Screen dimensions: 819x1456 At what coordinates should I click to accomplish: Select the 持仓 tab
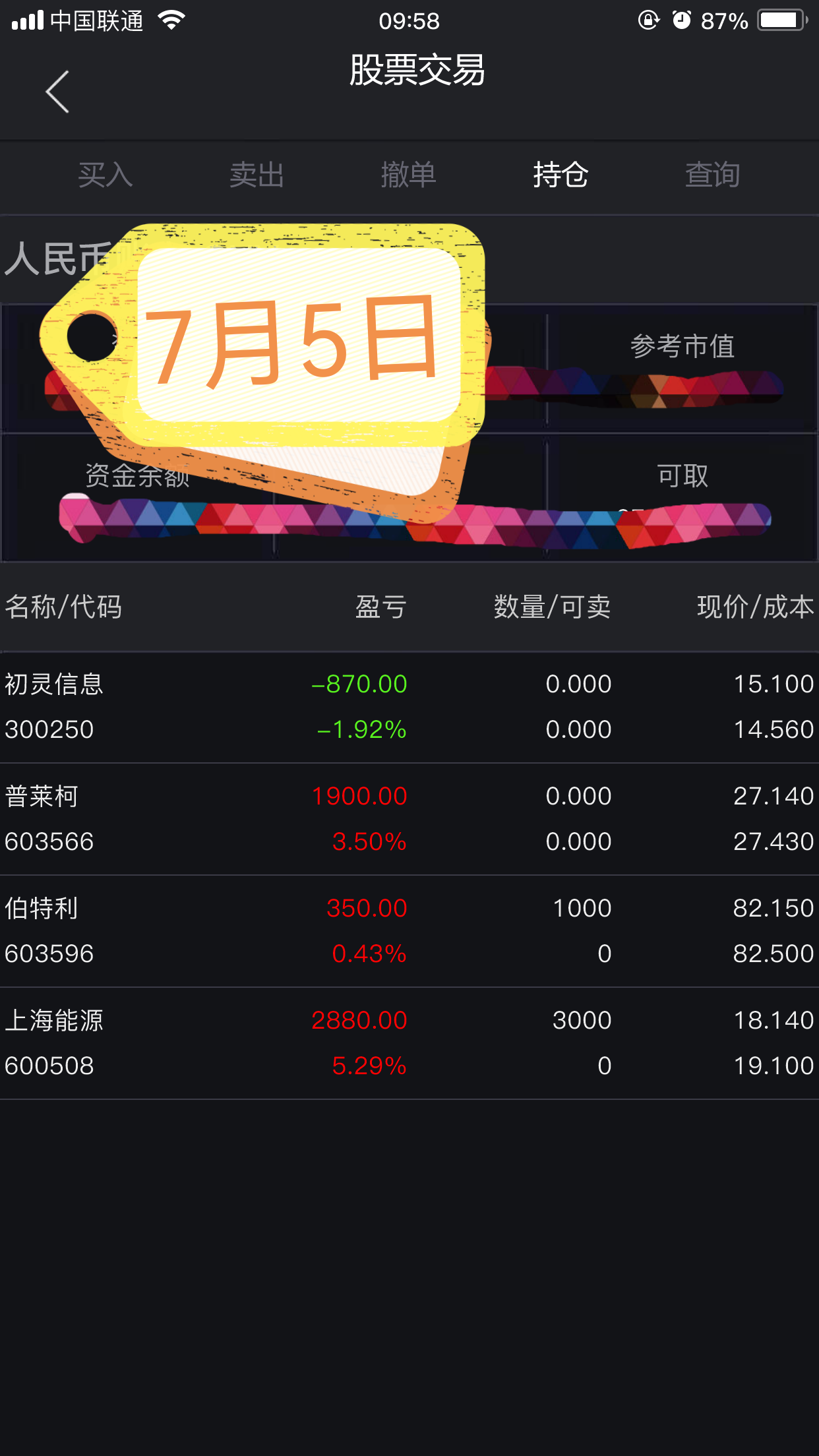click(561, 175)
